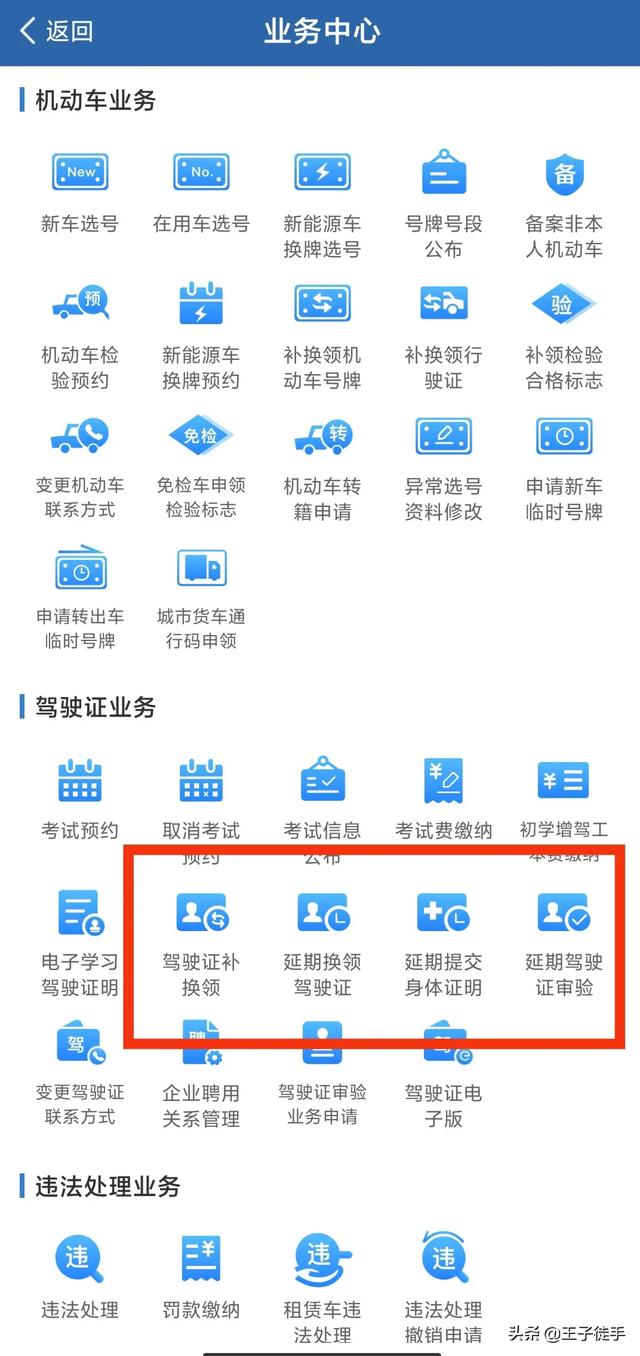
Task: Select 延期换领驾驶证
Action: 322,944
